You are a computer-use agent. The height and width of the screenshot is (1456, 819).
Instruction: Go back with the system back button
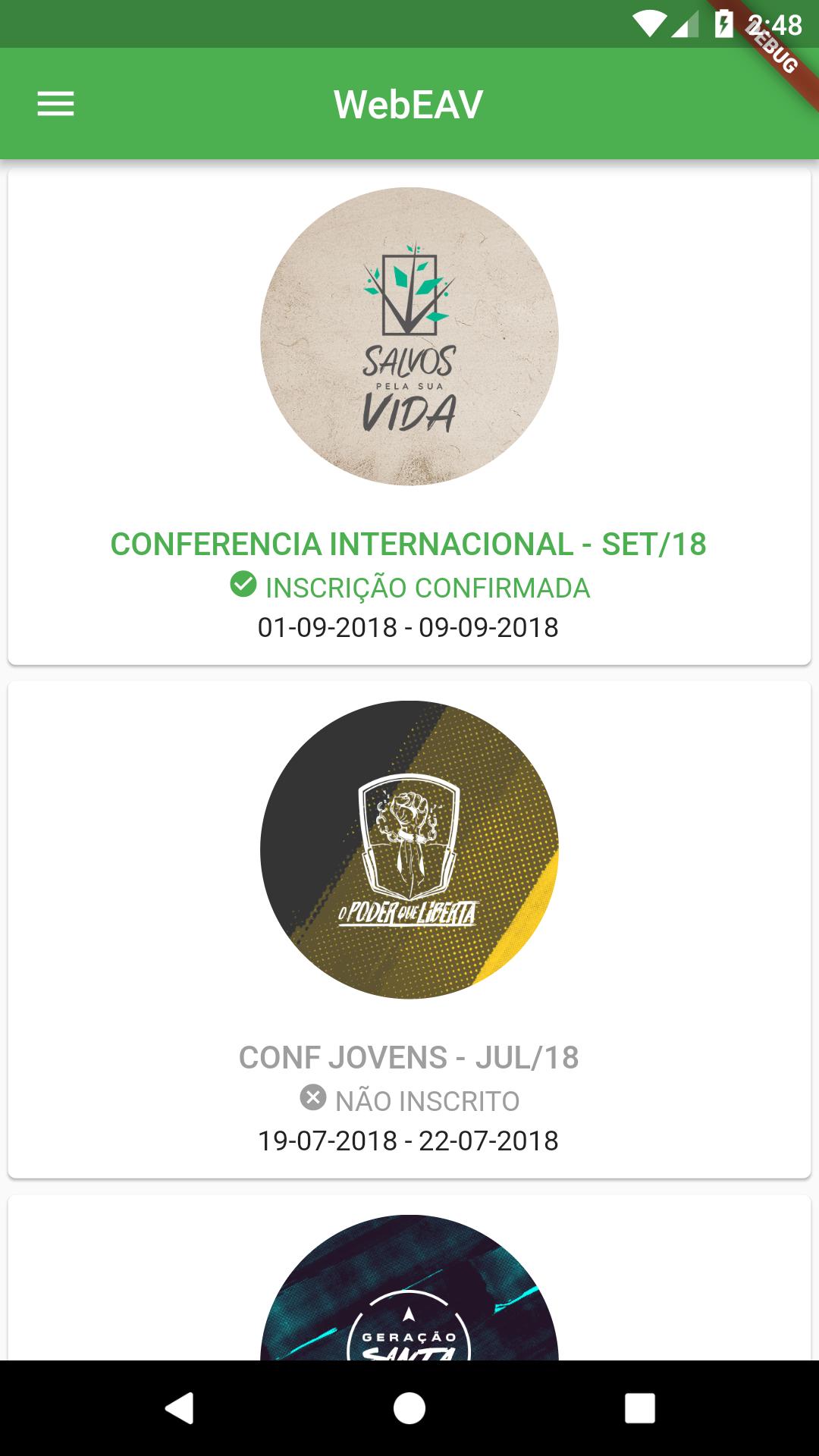[x=180, y=1408]
